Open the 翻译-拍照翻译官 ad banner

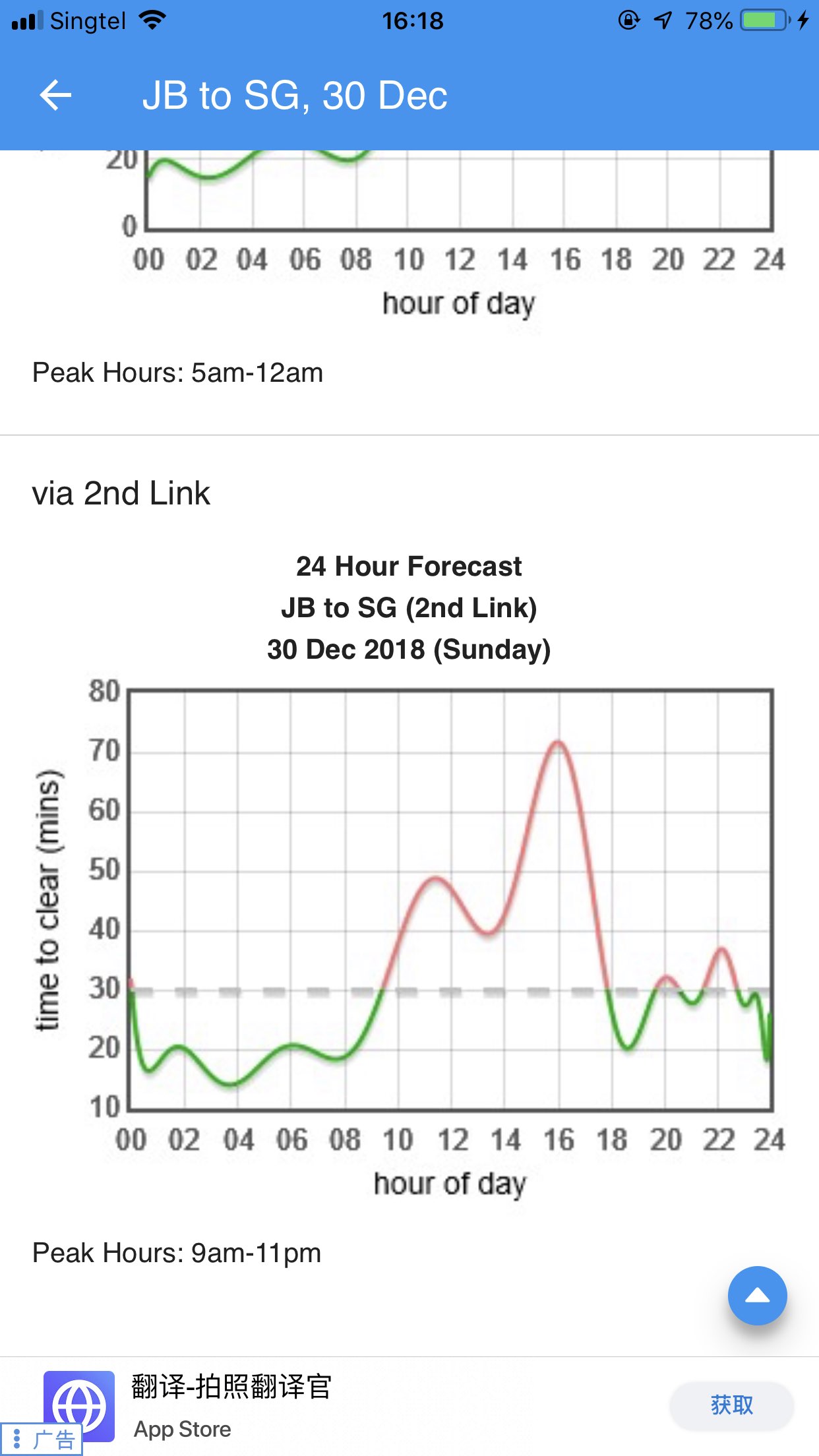click(231, 1386)
